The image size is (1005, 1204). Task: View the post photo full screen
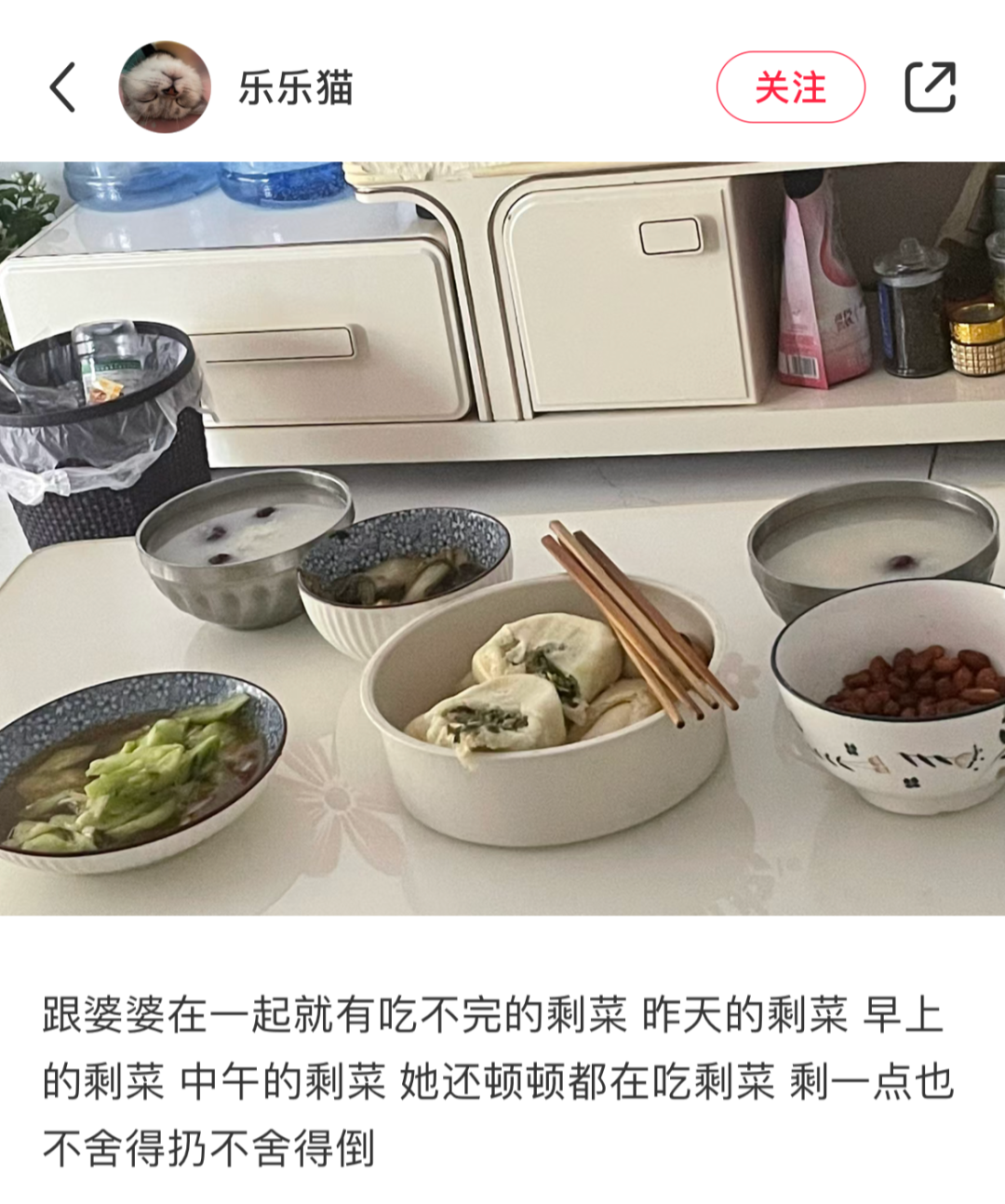(x=502, y=538)
